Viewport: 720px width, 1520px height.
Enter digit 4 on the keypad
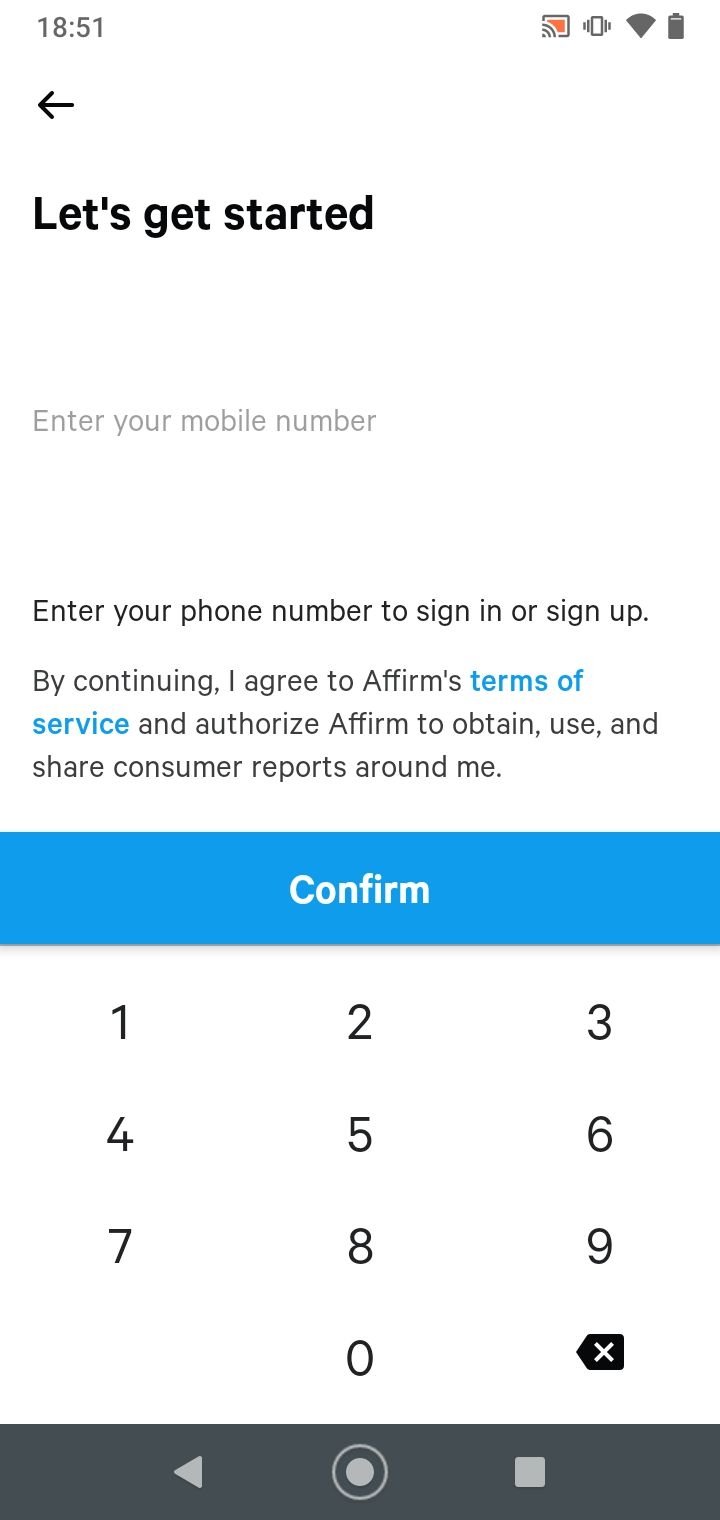click(120, 1134)
